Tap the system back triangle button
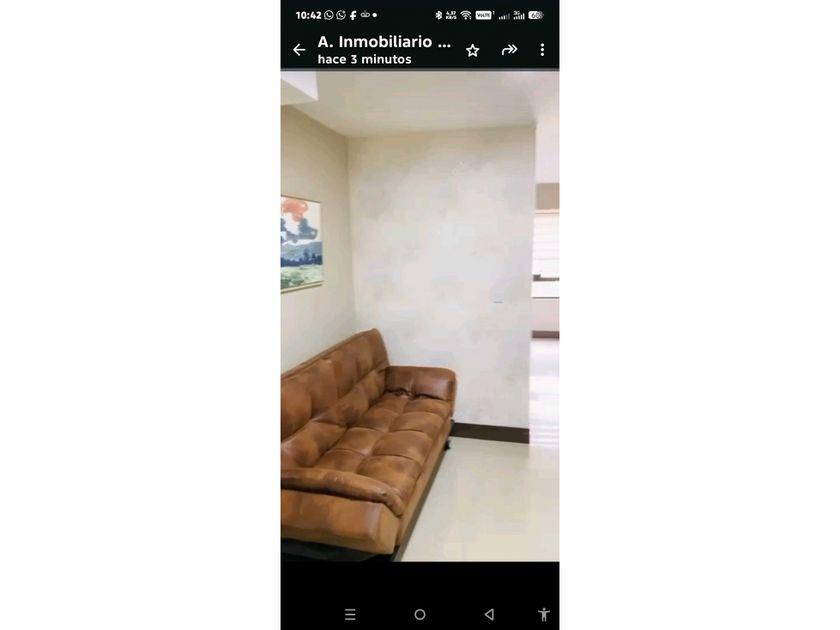 coord(489,614)
